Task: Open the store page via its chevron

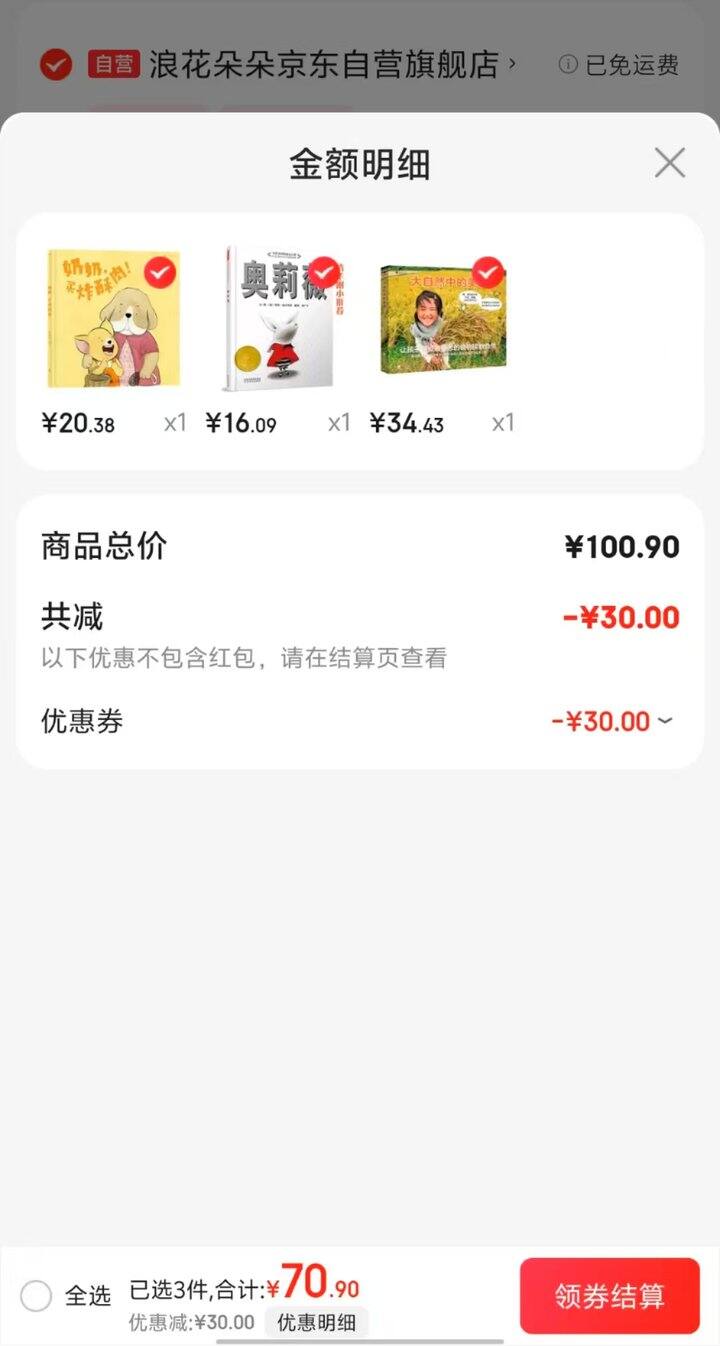Action: (512, 65)
